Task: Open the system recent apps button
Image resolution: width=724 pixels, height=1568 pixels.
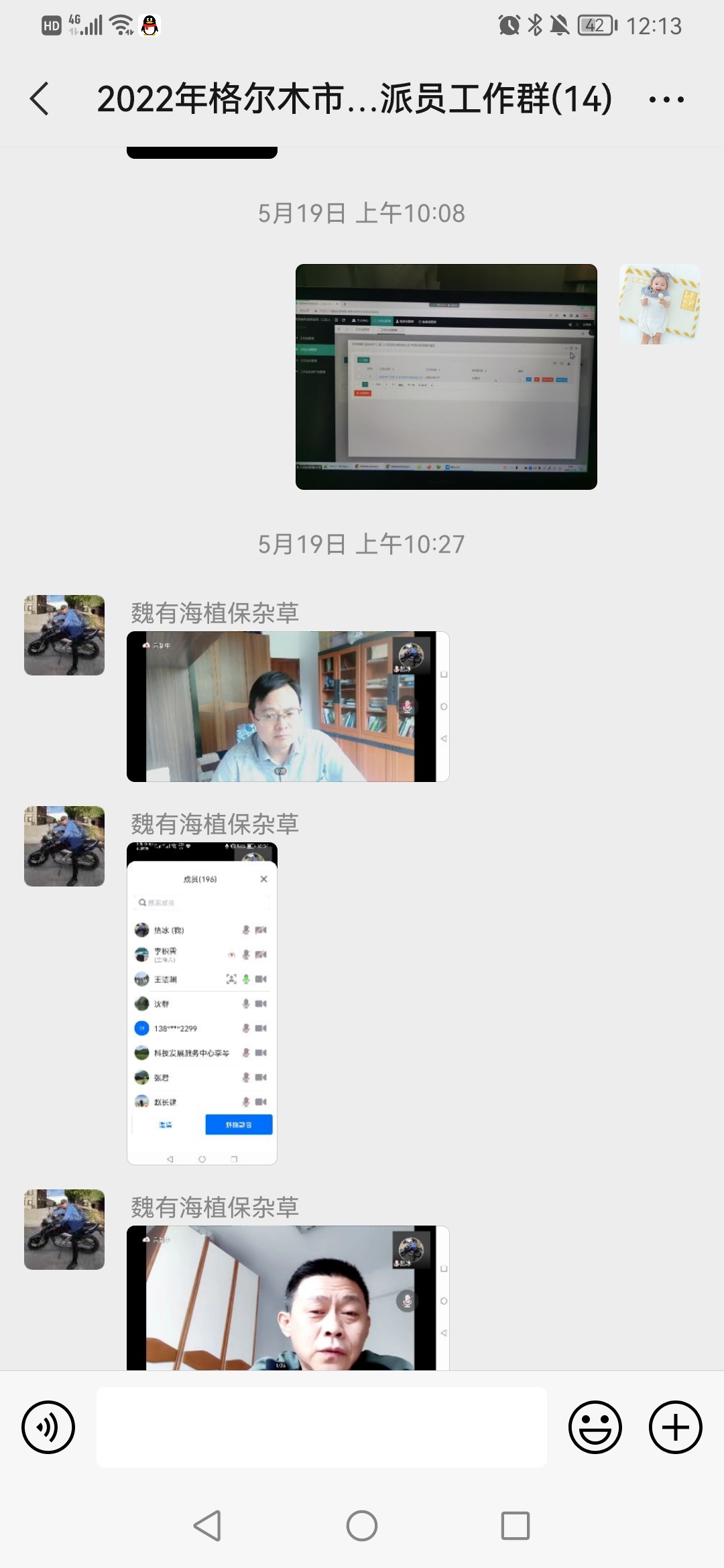Action: (516, 1526)
